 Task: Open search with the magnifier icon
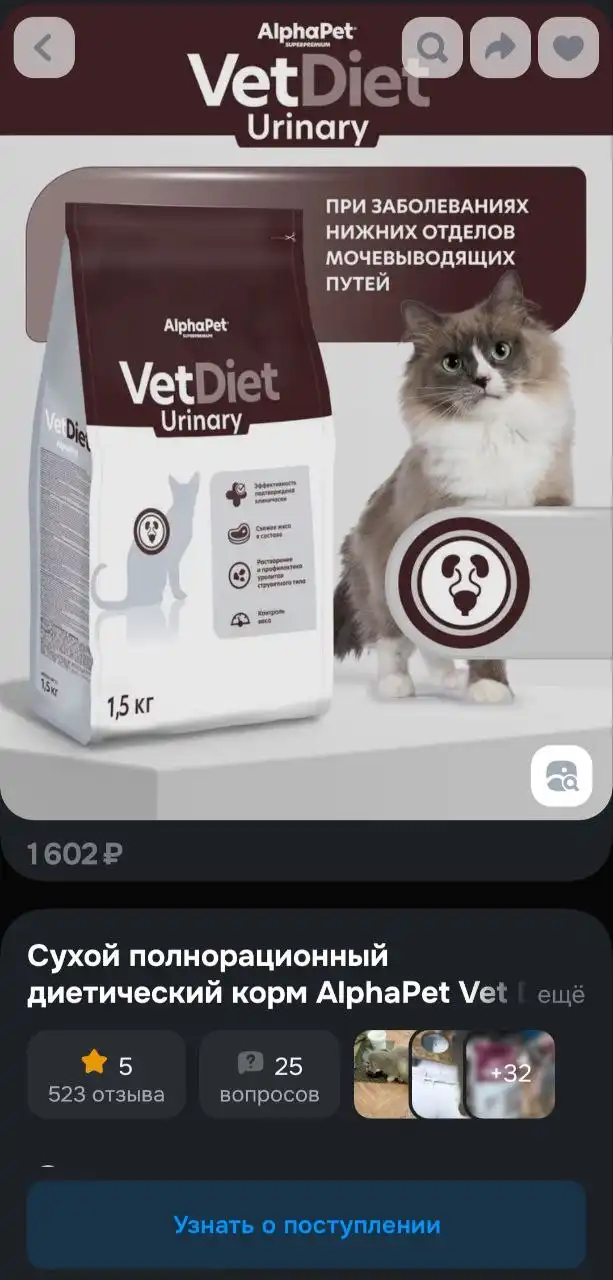pyautogui.click(x=432, y=48)
